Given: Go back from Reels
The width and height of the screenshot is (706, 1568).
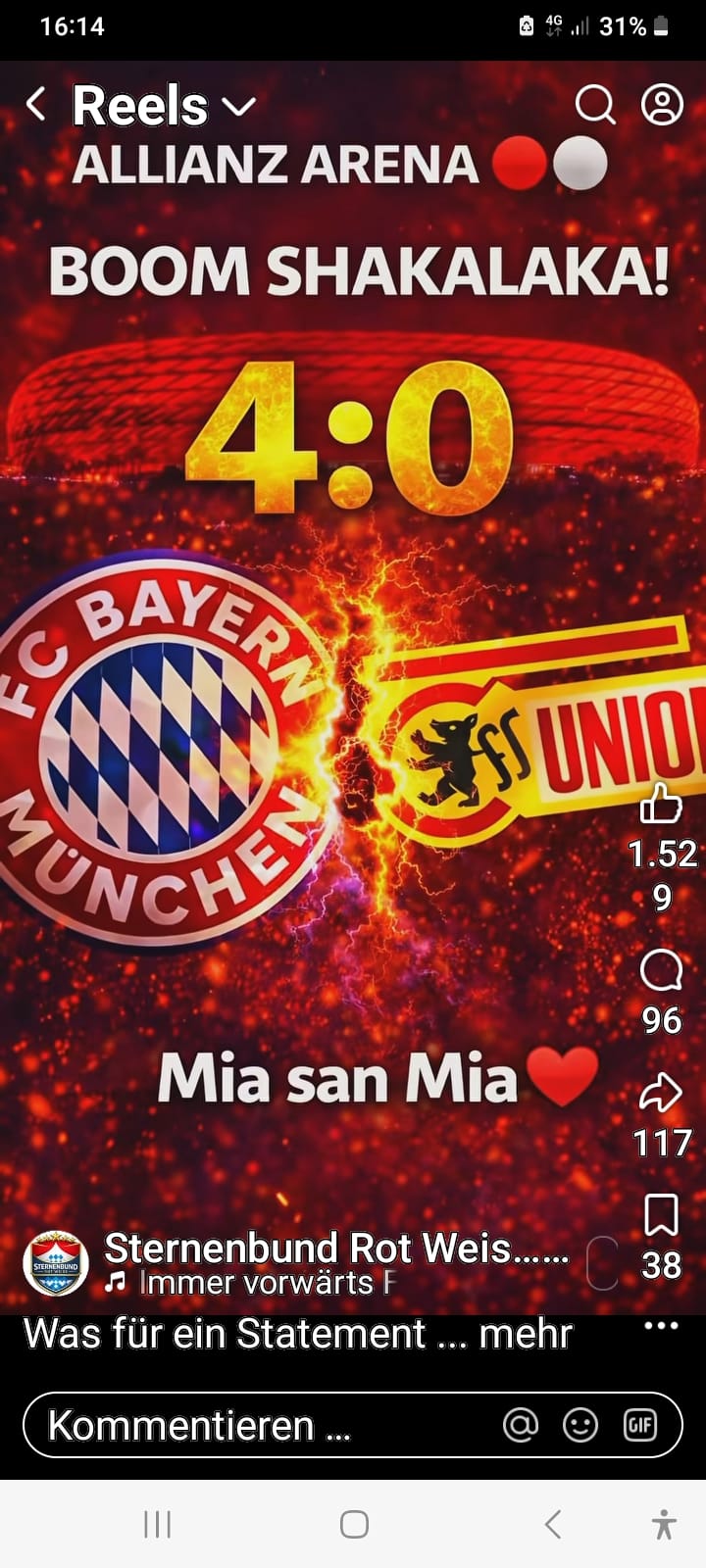Looking at the screenshot, I should tap(36, 104).
